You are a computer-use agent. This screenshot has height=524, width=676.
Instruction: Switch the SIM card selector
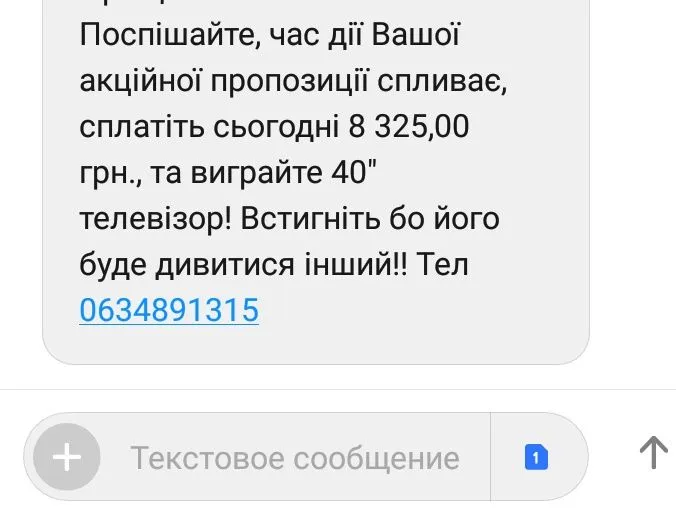(x=537, y=458)
